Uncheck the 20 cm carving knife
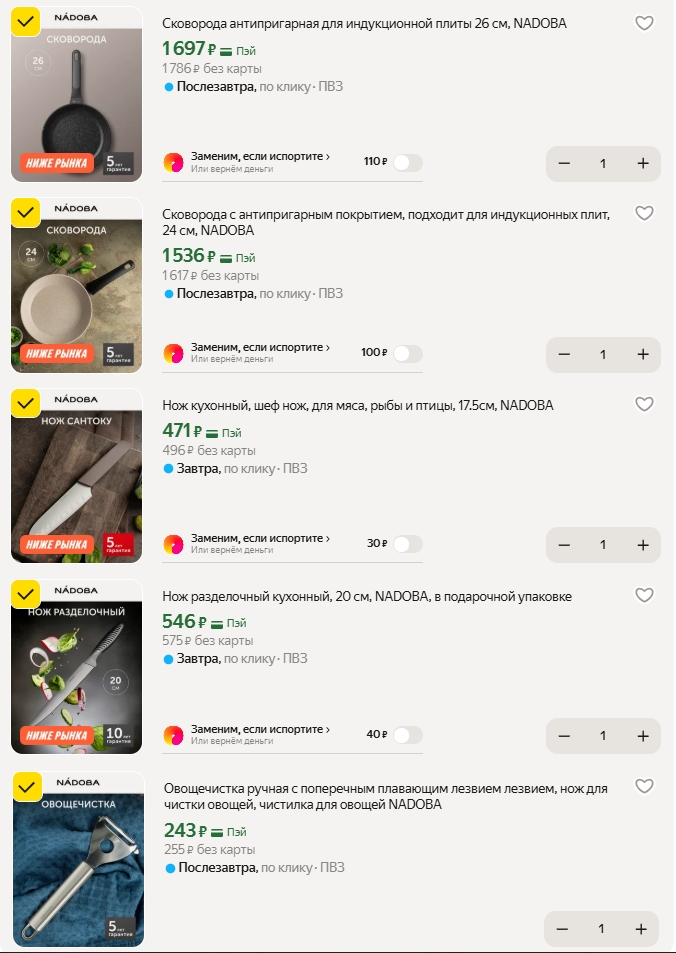The height and width of the screenshot is (953, 676). point(26,594)
